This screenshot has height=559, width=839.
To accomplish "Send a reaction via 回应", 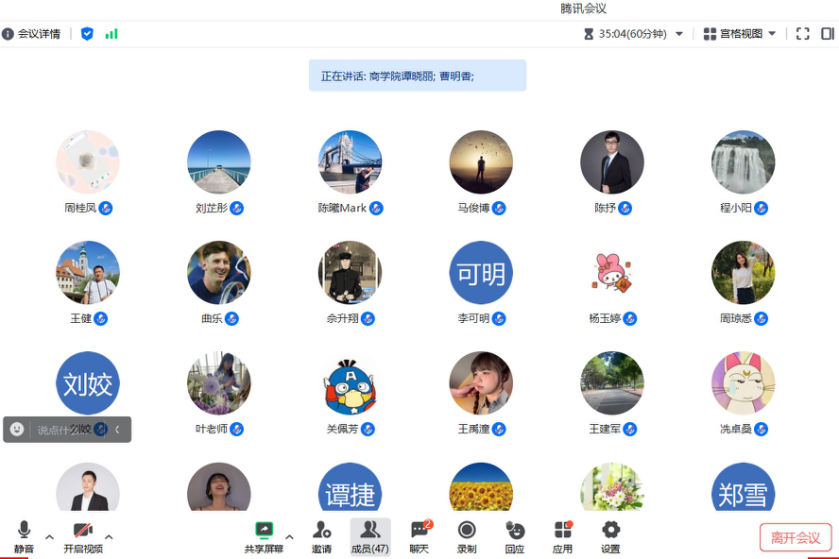I will 515,536.
